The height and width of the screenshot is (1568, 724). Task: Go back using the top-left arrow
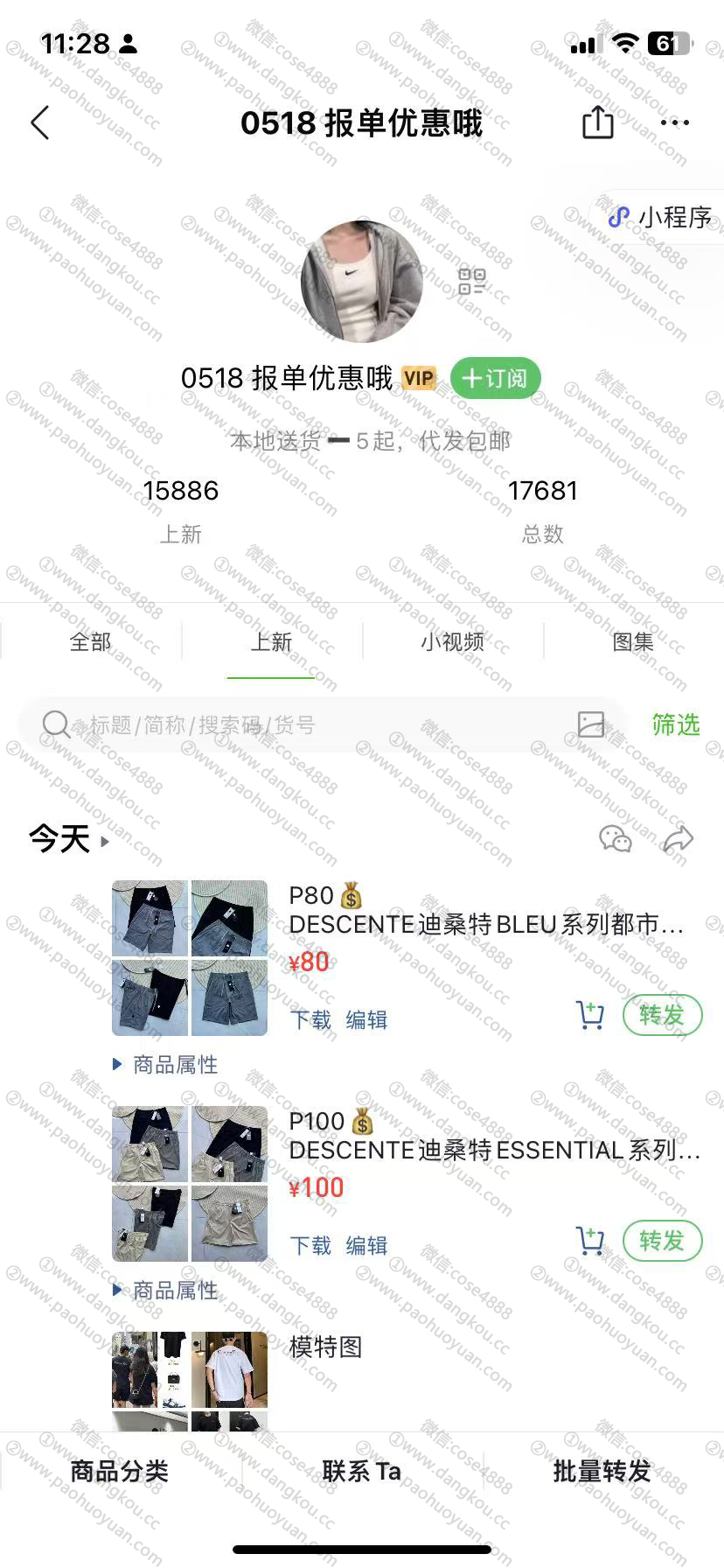40,123
